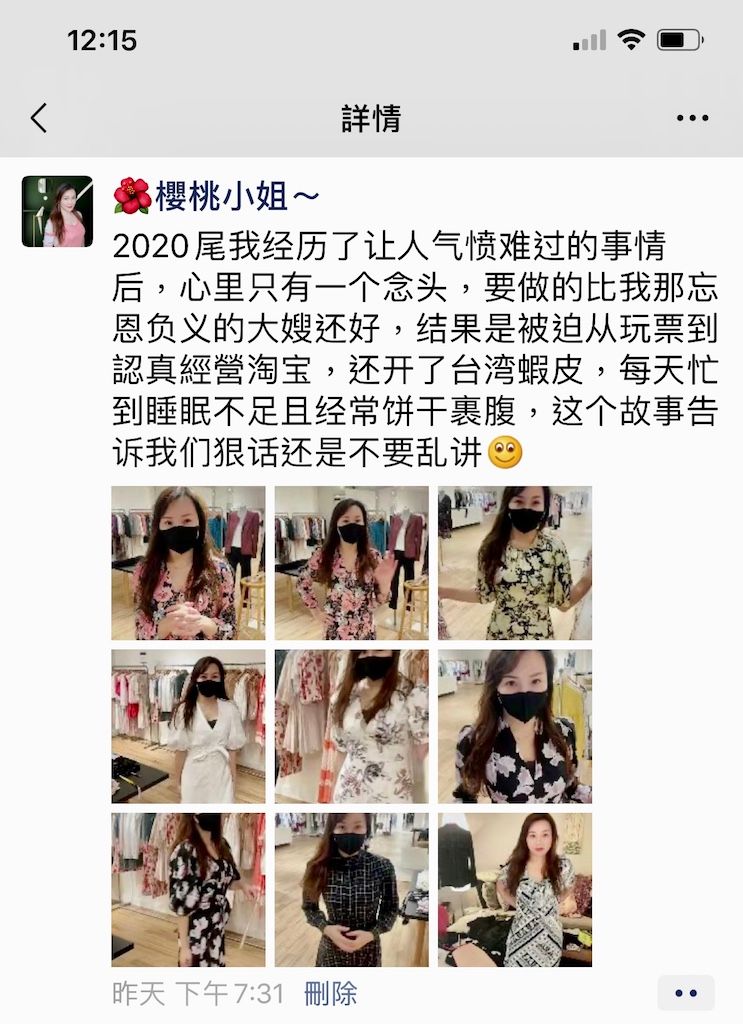Viewport: 743px width, 1024px height.
Task: View the second photo with waving hand
Action: pyautogui.click(x=351, y=563)
